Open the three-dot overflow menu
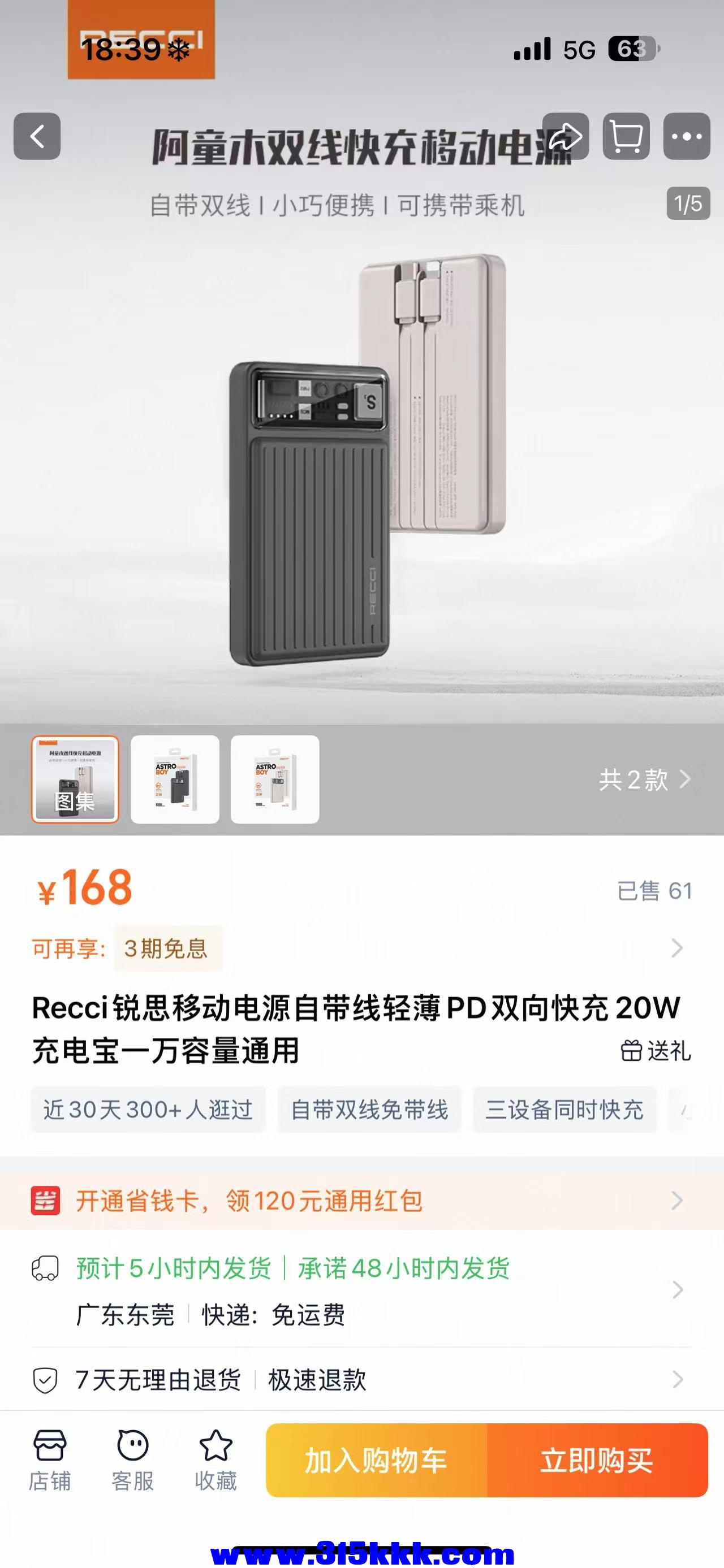724x1568 pixels. click(686, 136)
